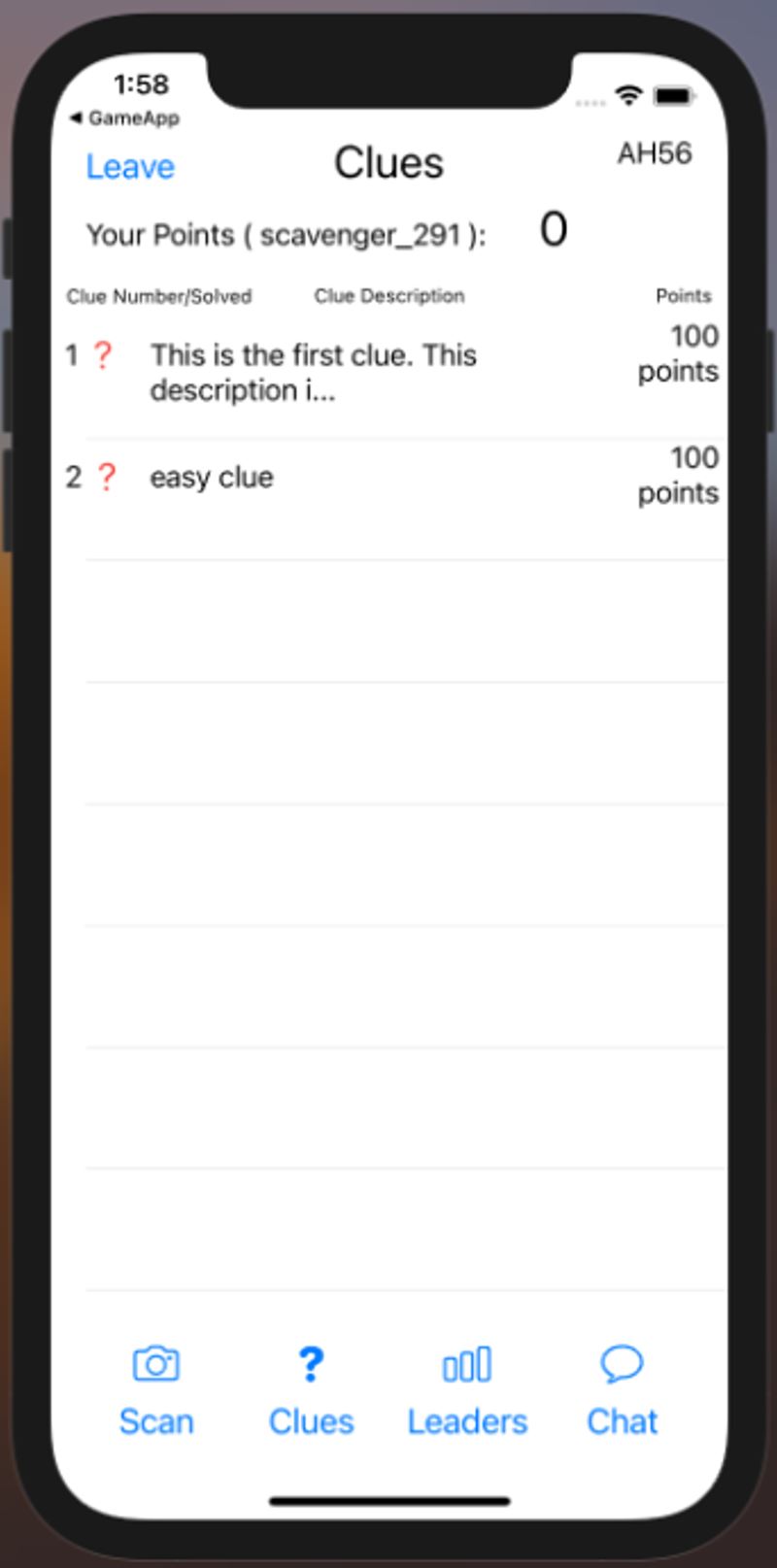
Task: Open the Scan tab
Action: (x=156, y=1390)
